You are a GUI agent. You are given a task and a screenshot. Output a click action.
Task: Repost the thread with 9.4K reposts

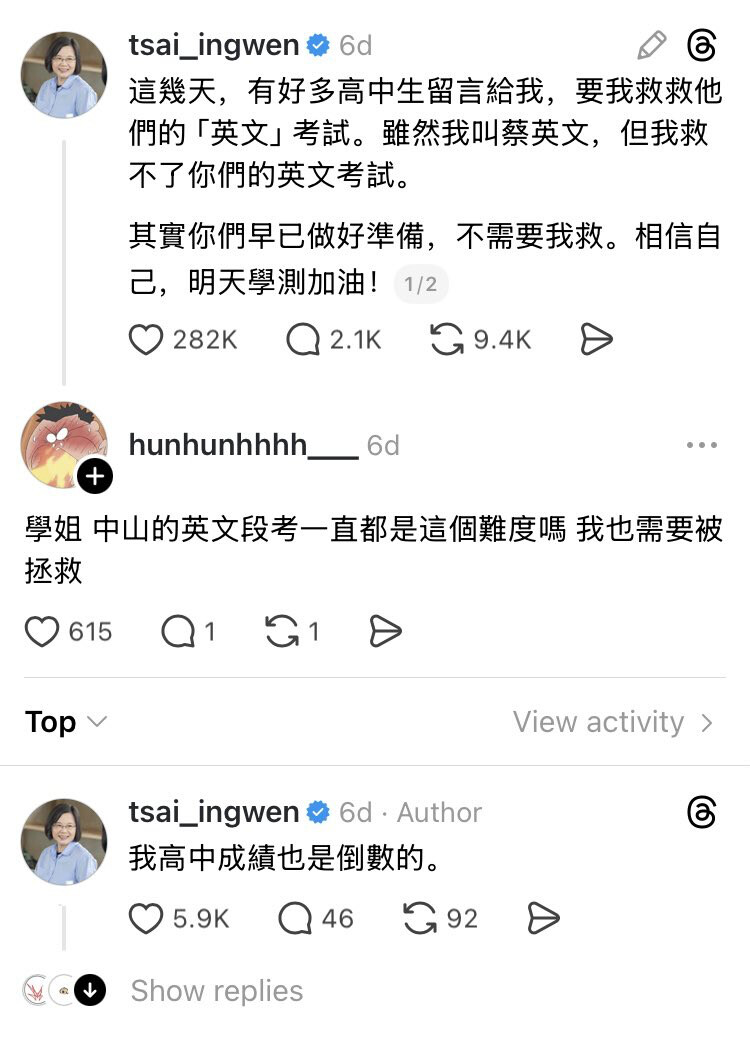point(447,340)
